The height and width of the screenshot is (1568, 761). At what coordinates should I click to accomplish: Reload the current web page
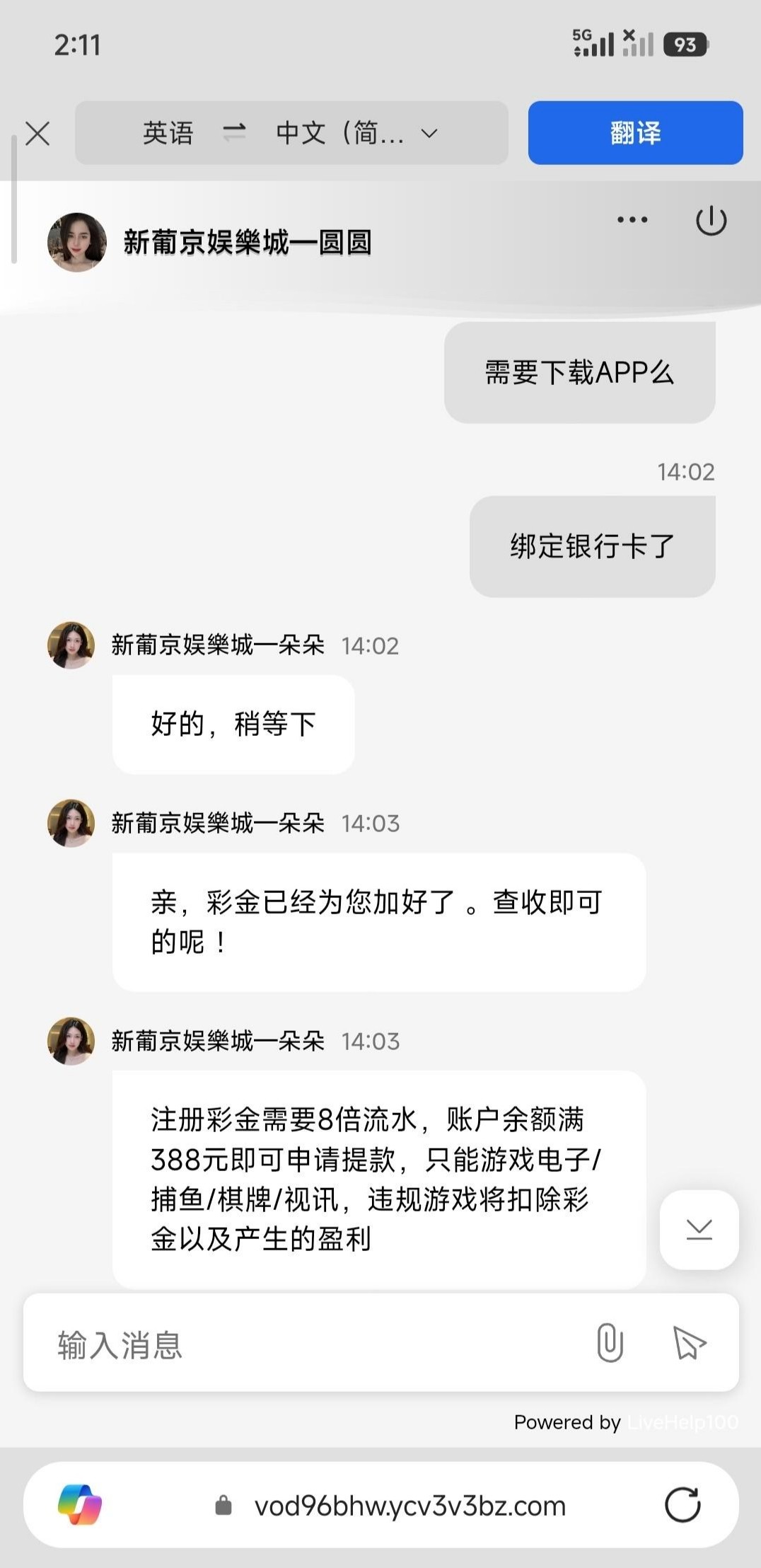pyautogui.click(x=682, y=1504)
